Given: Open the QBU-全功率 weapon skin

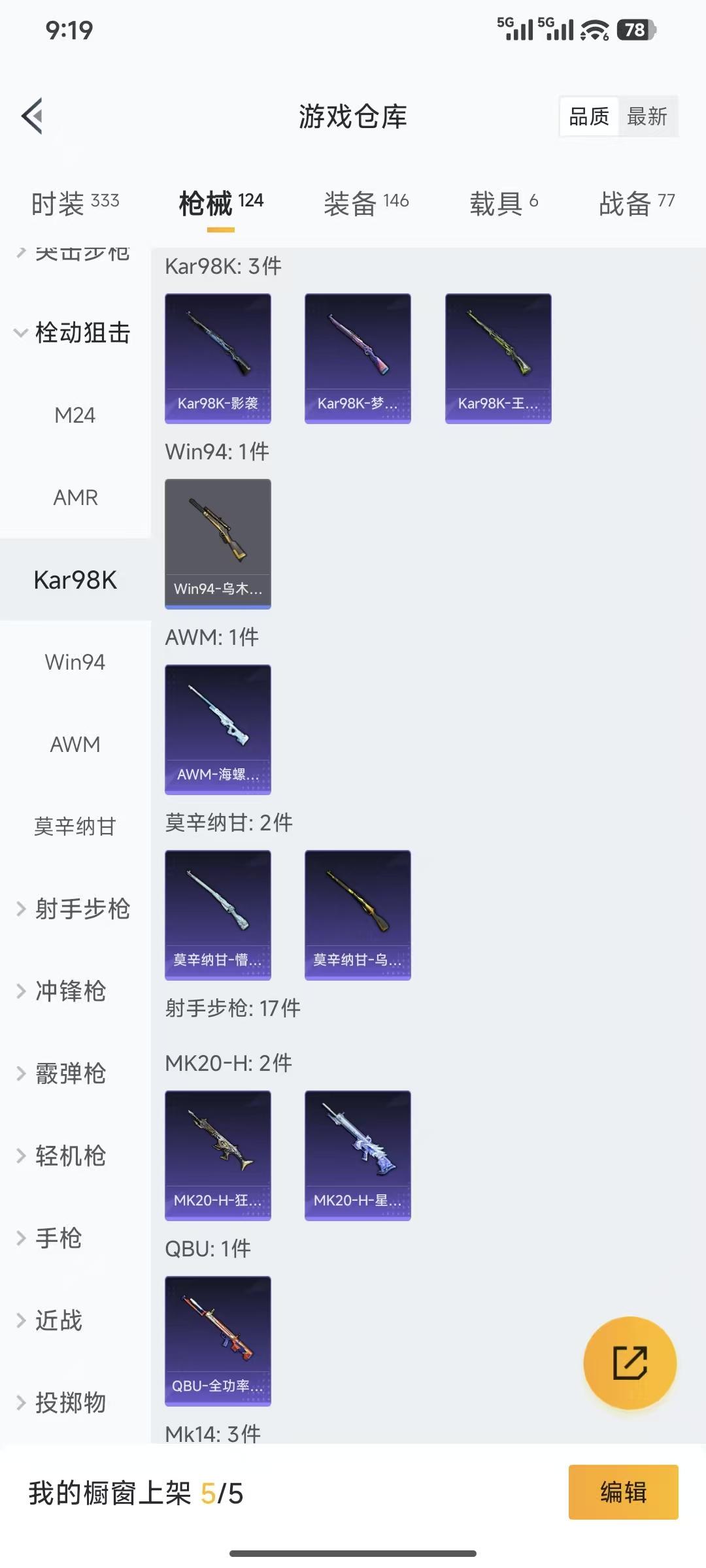Looking at the screenshot, I should [218, 1339].
